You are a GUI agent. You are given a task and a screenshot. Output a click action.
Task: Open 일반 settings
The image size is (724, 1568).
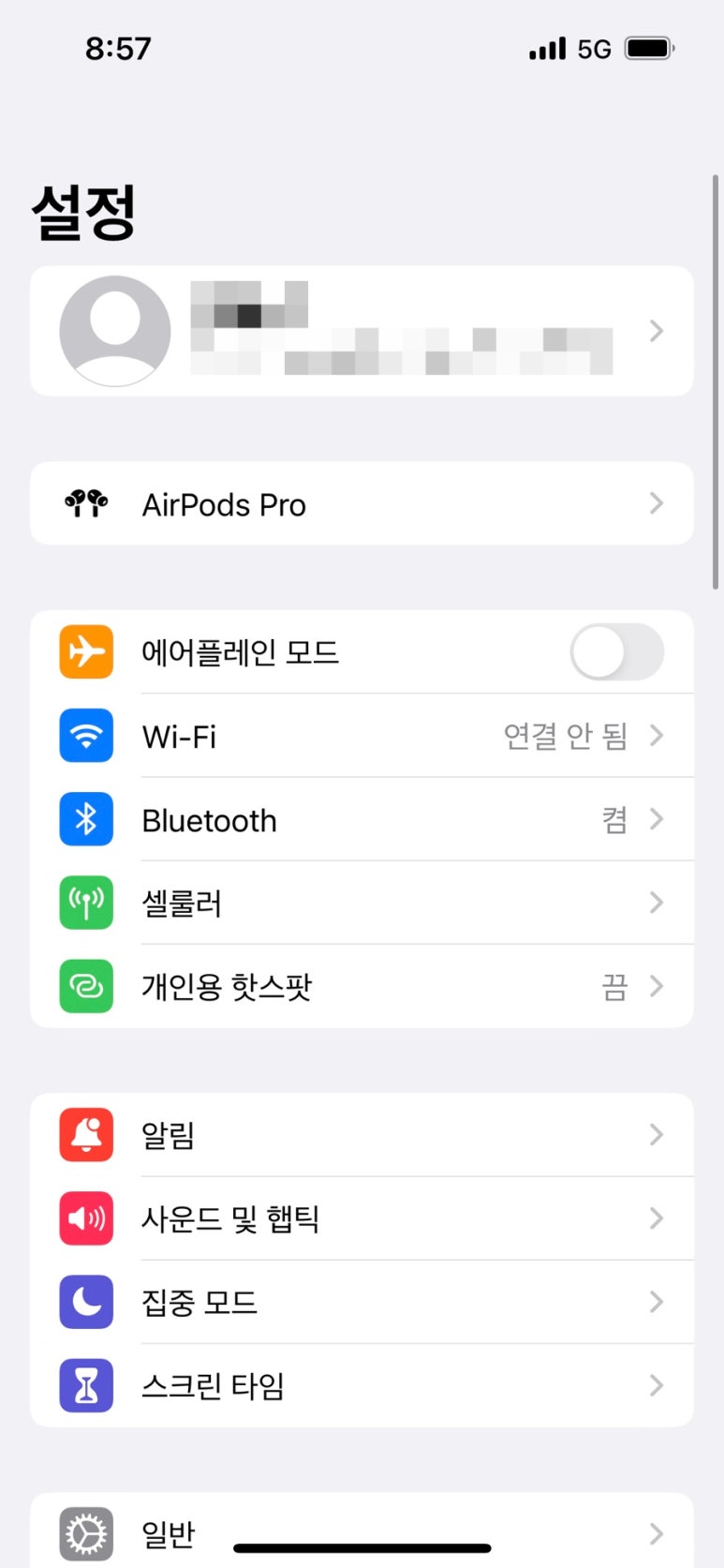362,1531
